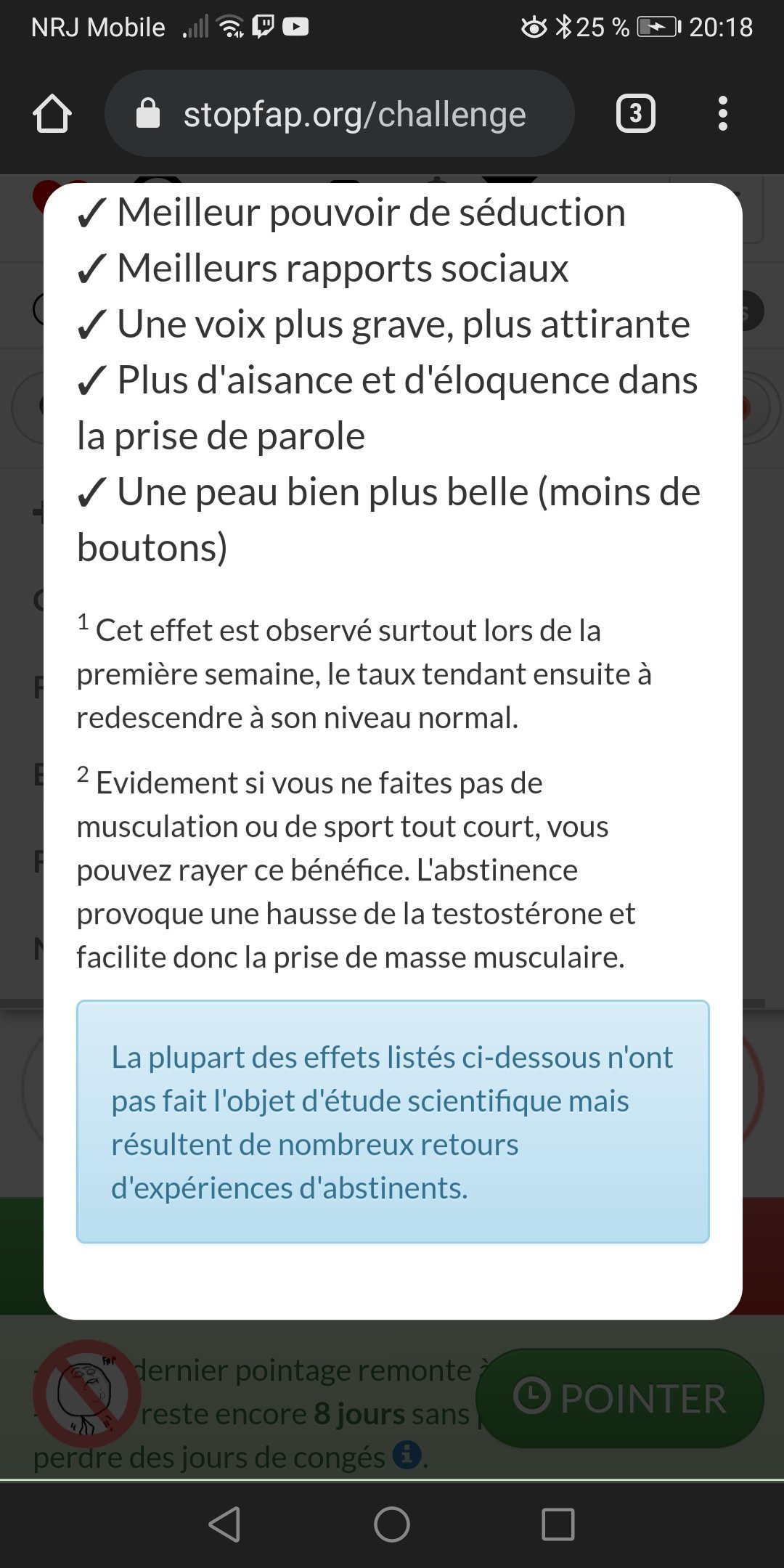The image size is (784, 1568).
Task: Open info icon next to jours de congés
Action: click(407, 1455)
